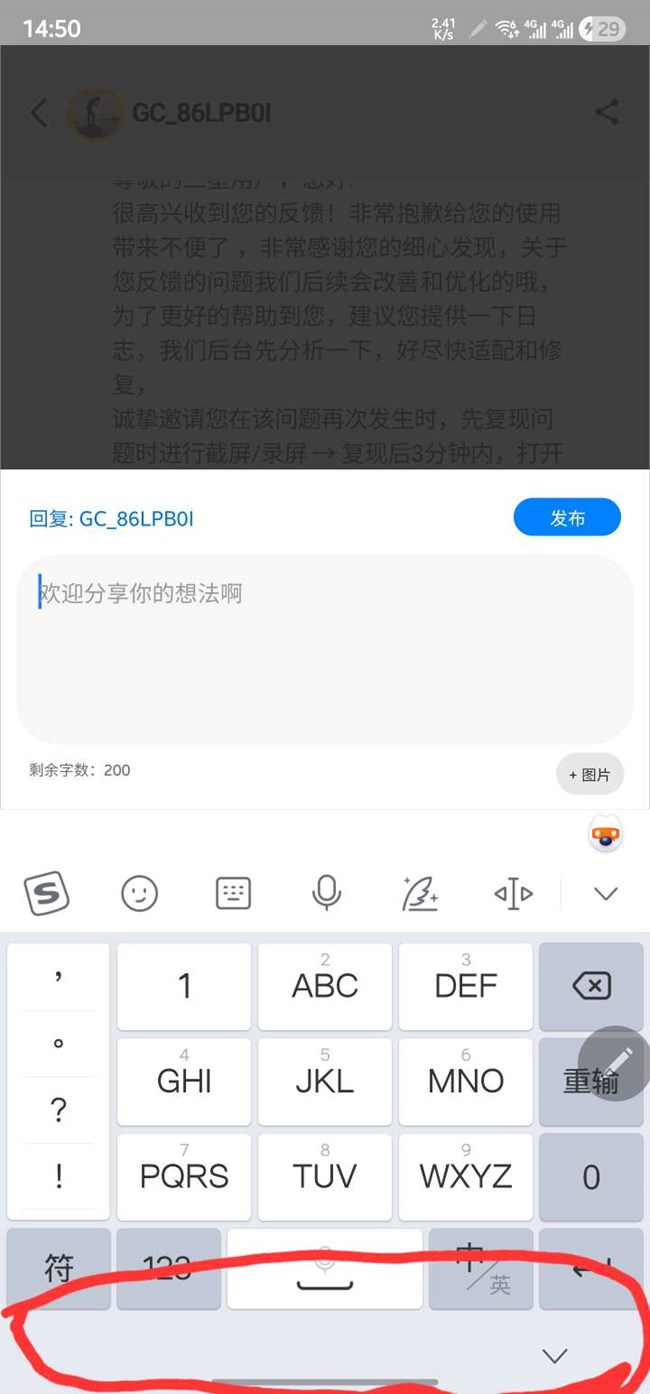Viewport: 650px width, 1394px height.
Task: Switch to the 123 number keyboard
Action: pos(167,1268)
